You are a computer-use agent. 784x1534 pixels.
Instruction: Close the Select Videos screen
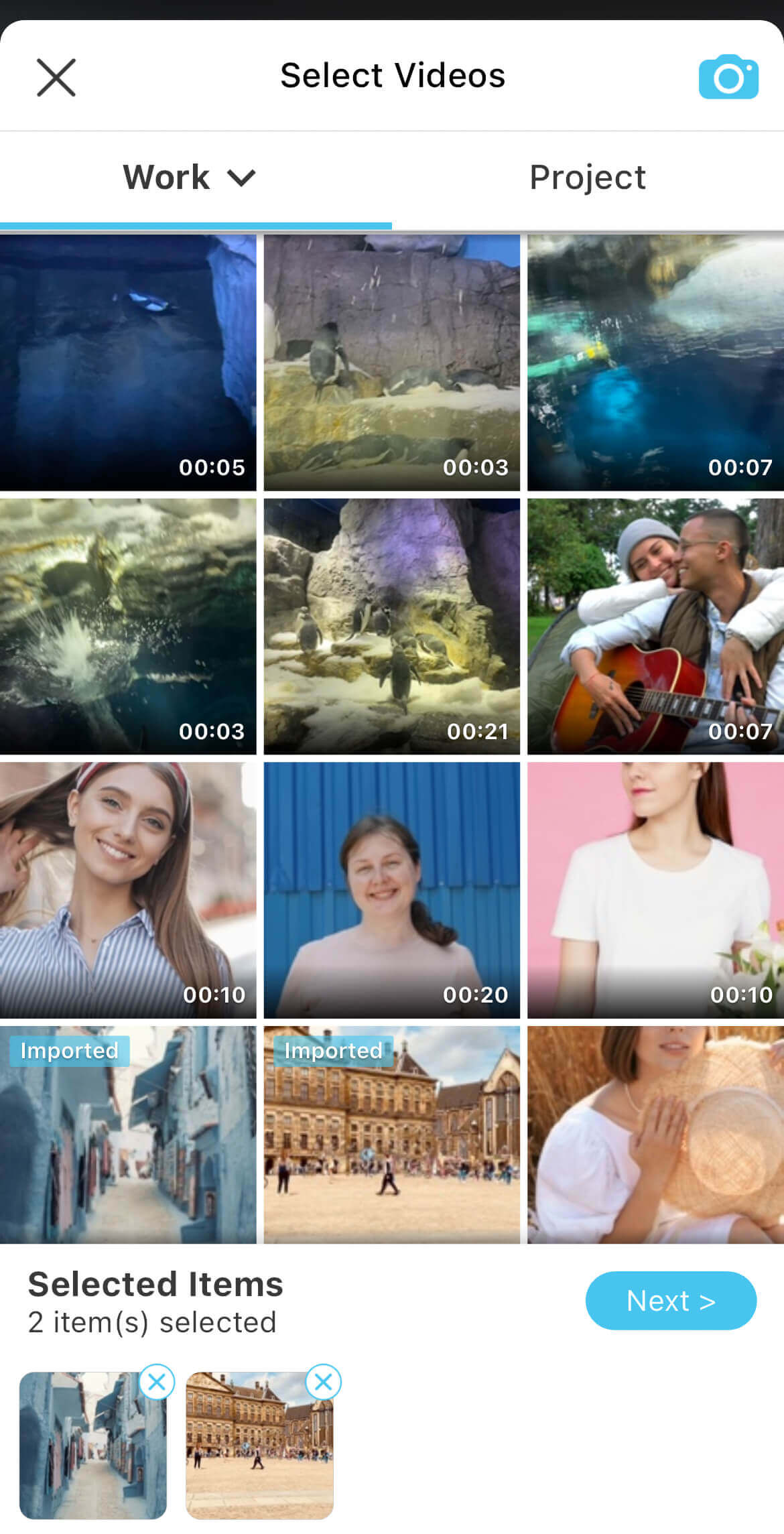coord(57,76)
